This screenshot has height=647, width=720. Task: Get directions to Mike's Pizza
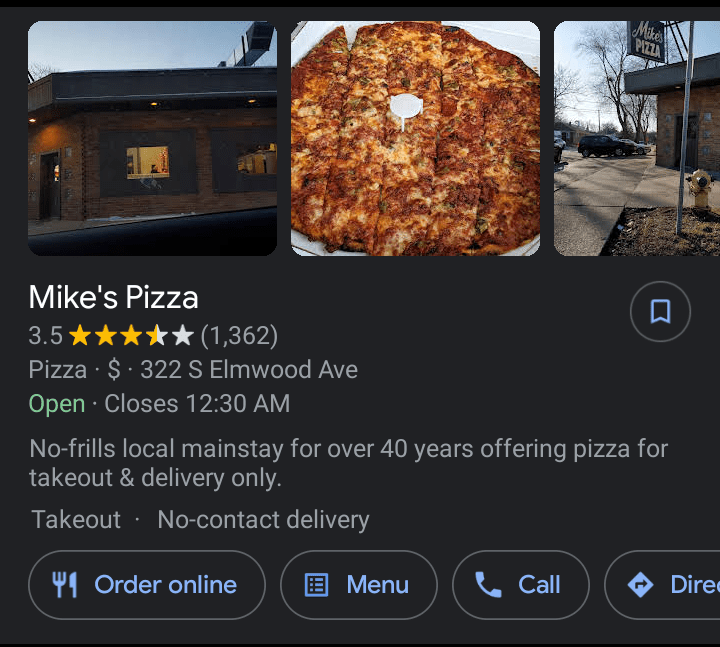tap(665, 585)
